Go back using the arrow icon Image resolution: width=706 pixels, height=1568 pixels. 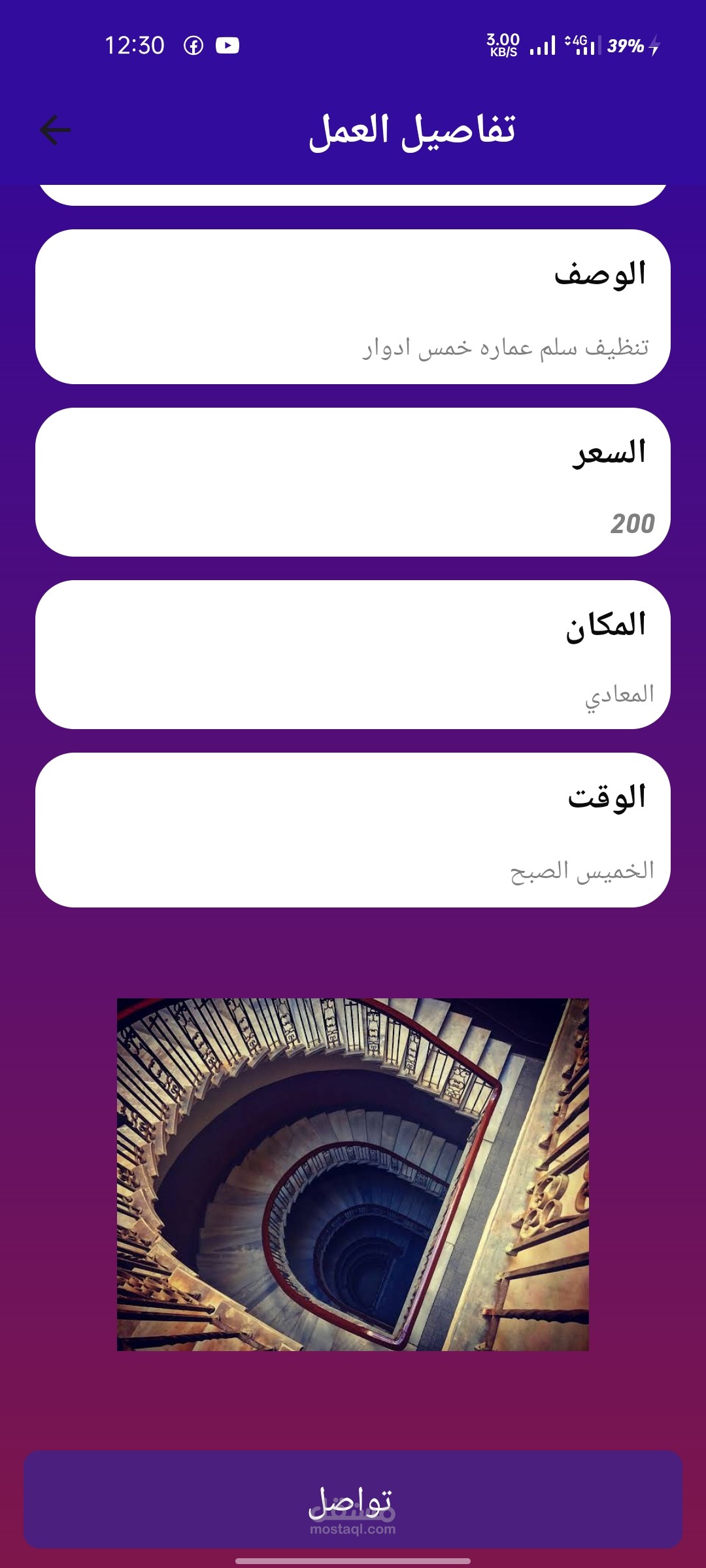tap(56, 130)
